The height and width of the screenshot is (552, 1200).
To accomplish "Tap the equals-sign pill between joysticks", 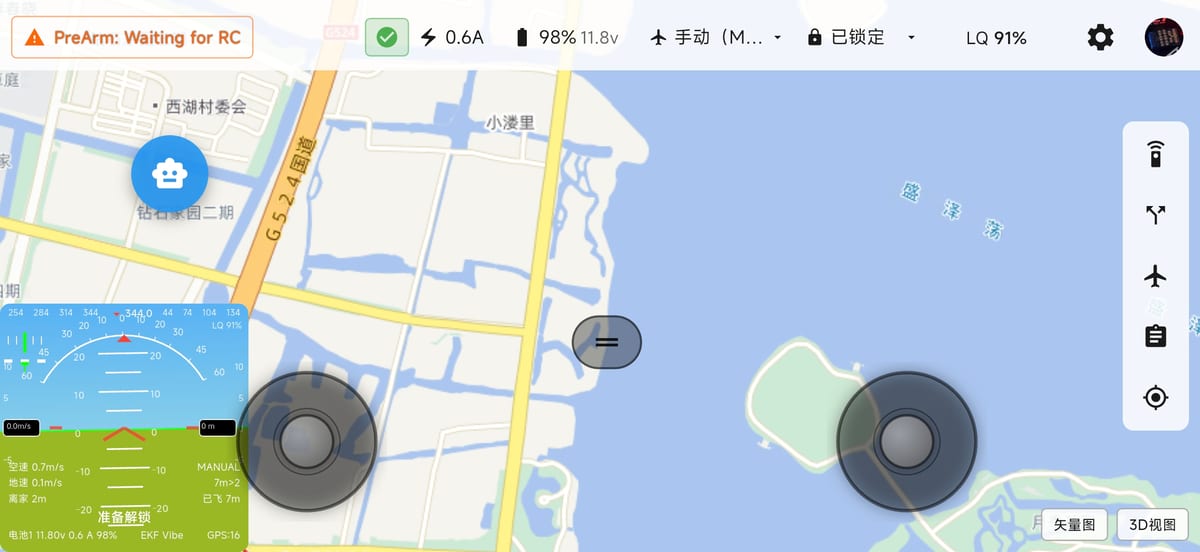I will pos(607,342).
